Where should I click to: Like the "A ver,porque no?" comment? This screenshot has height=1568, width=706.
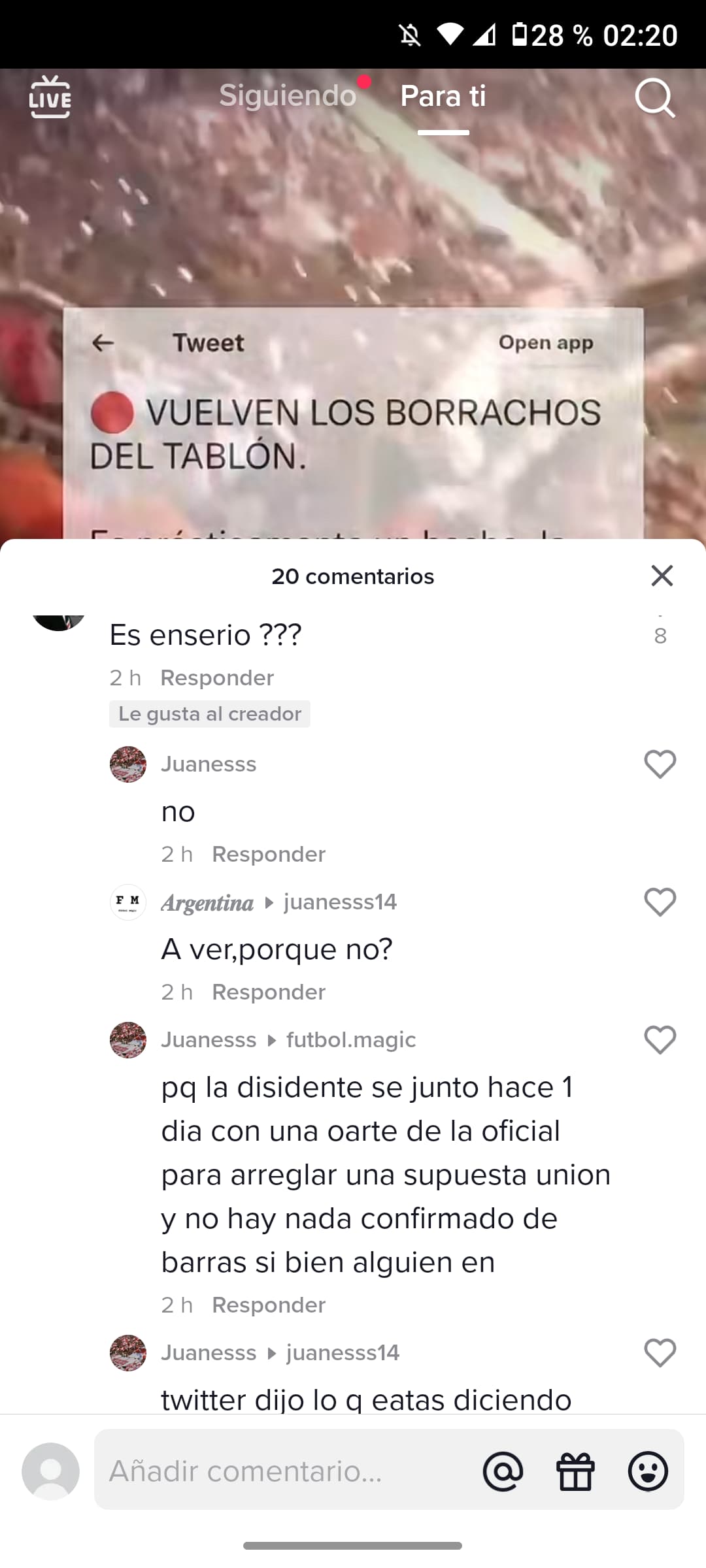(660, 902)
